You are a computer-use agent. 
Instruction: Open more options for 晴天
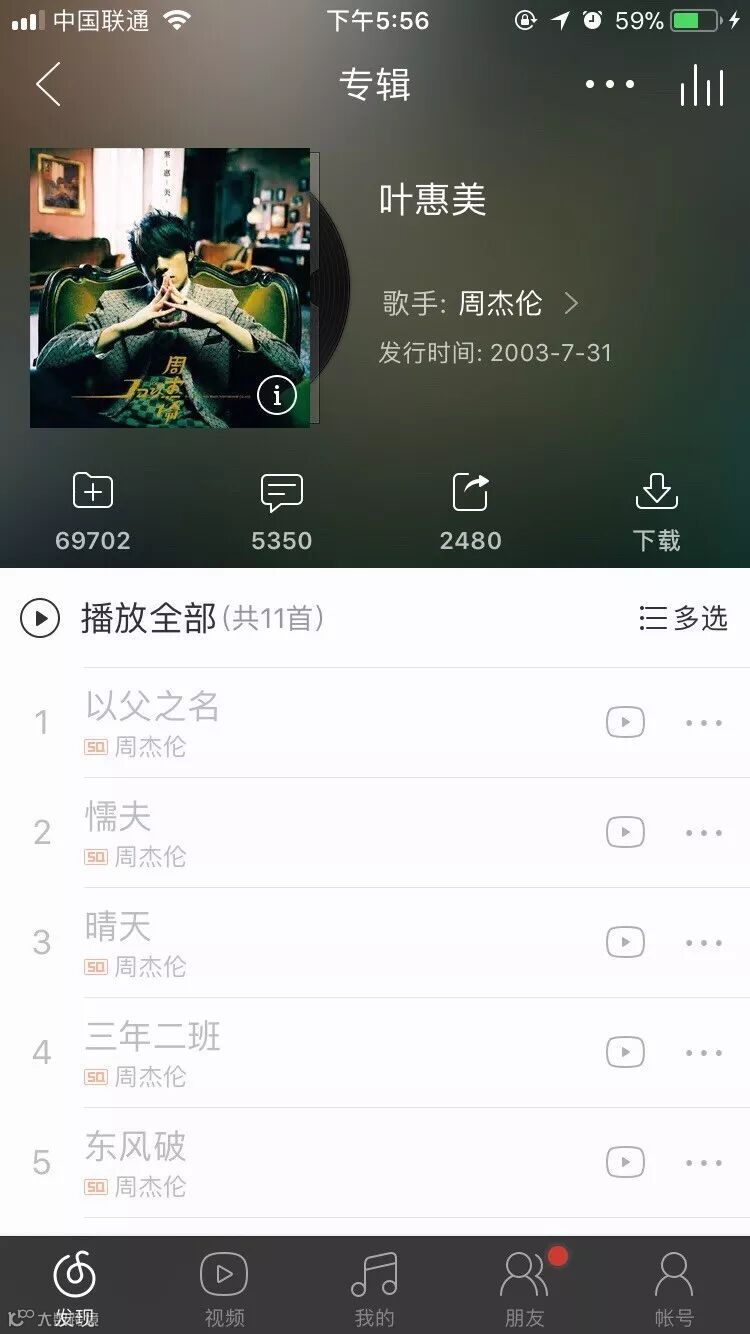click(x=704, y=943)
